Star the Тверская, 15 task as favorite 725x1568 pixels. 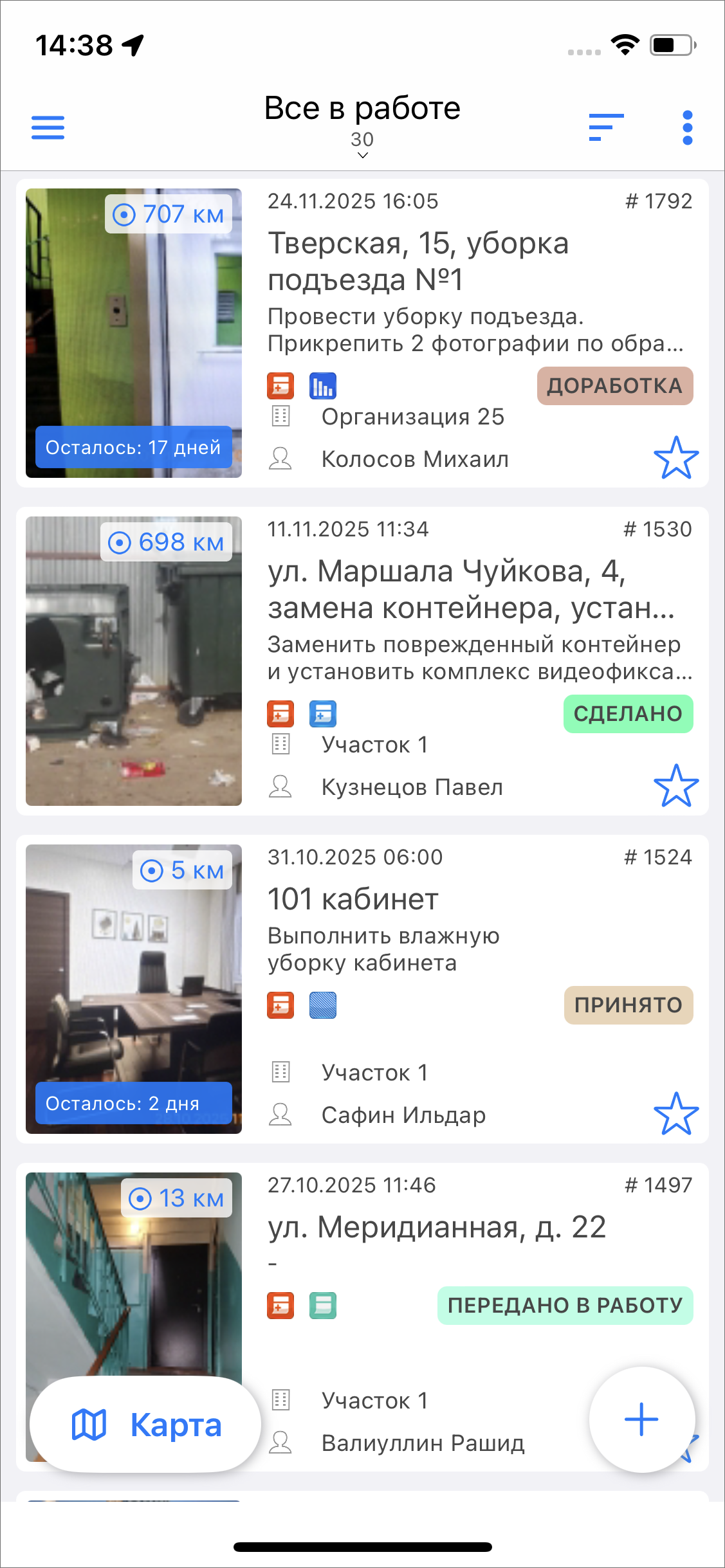tap(676, 458)
